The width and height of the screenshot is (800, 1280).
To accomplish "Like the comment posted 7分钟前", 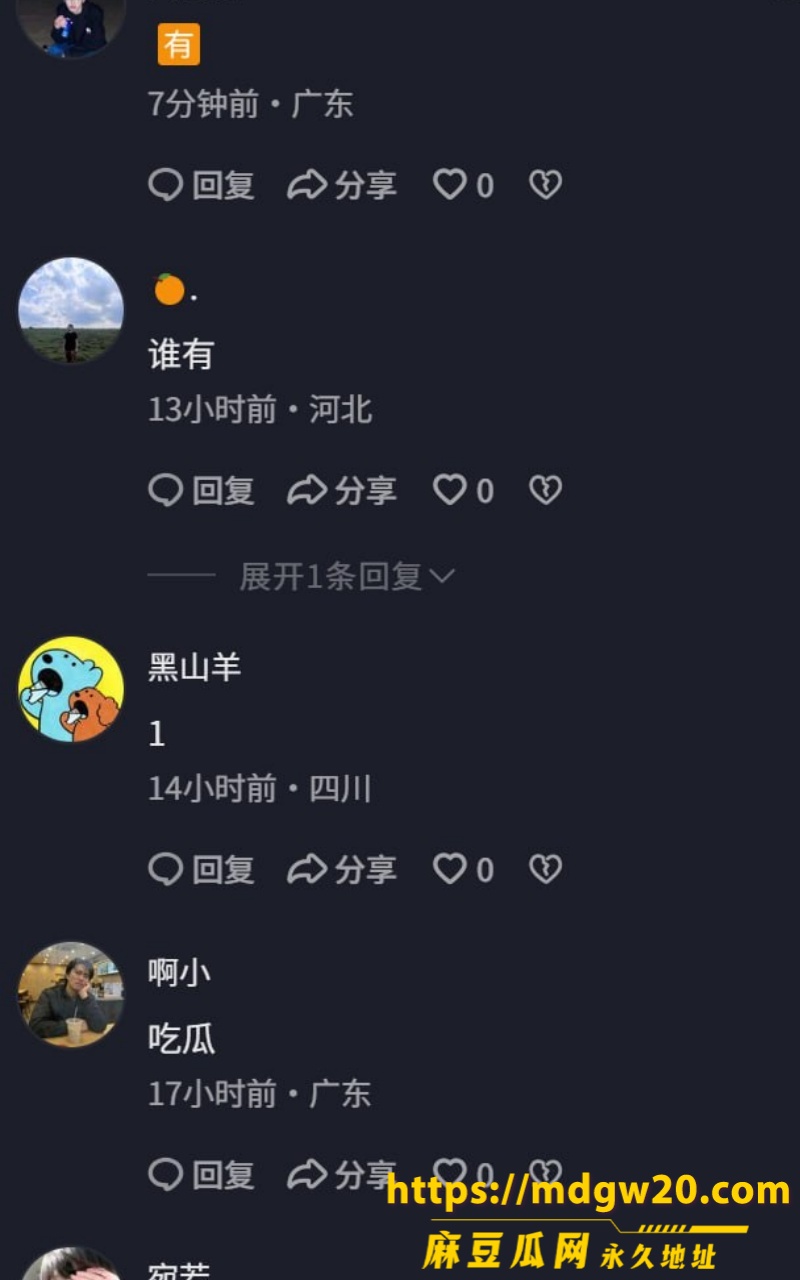I will (x=463, y=185).
